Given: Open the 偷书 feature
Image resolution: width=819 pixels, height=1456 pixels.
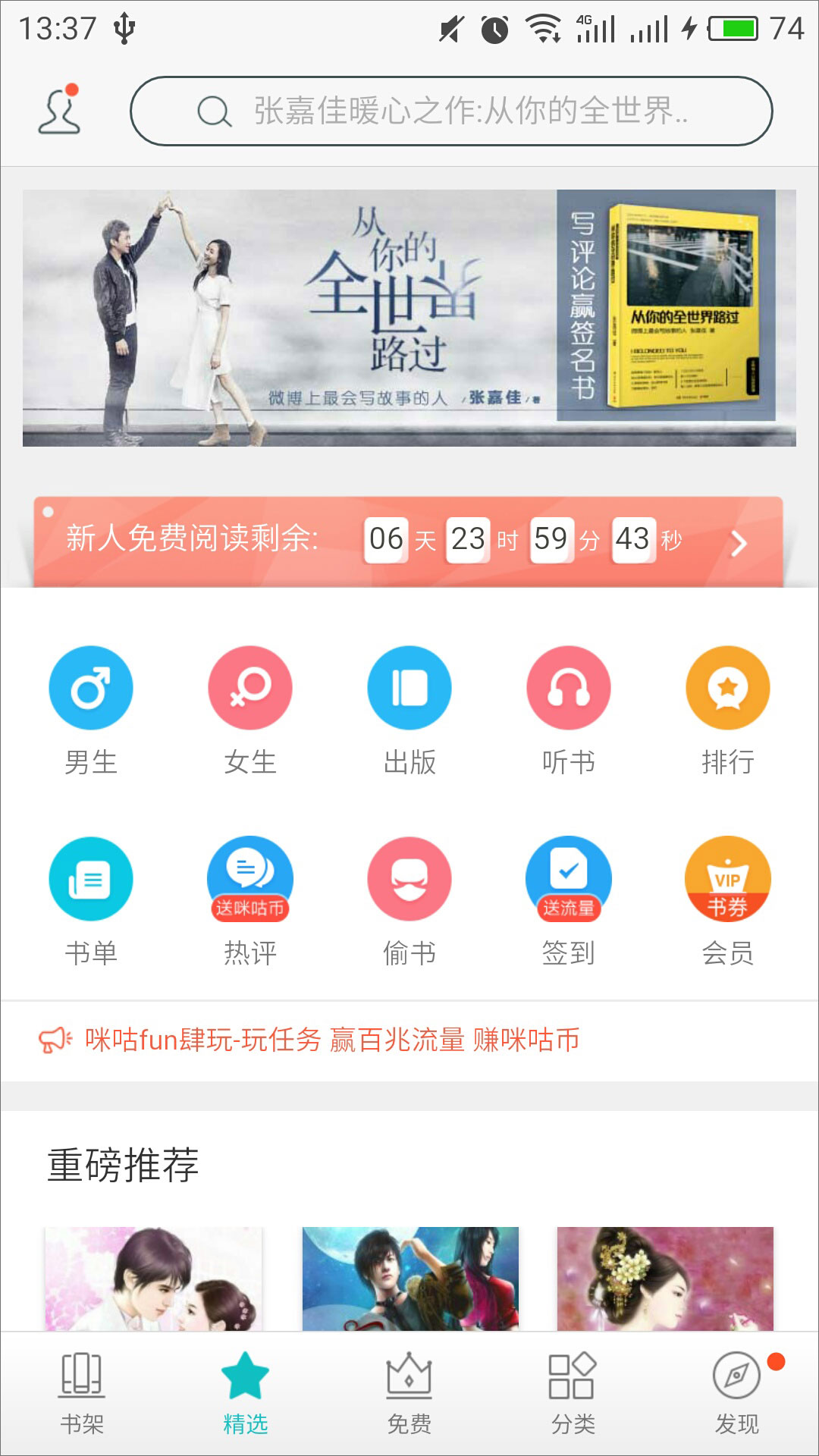Looking at the screenshot, I should click(409, 900).
